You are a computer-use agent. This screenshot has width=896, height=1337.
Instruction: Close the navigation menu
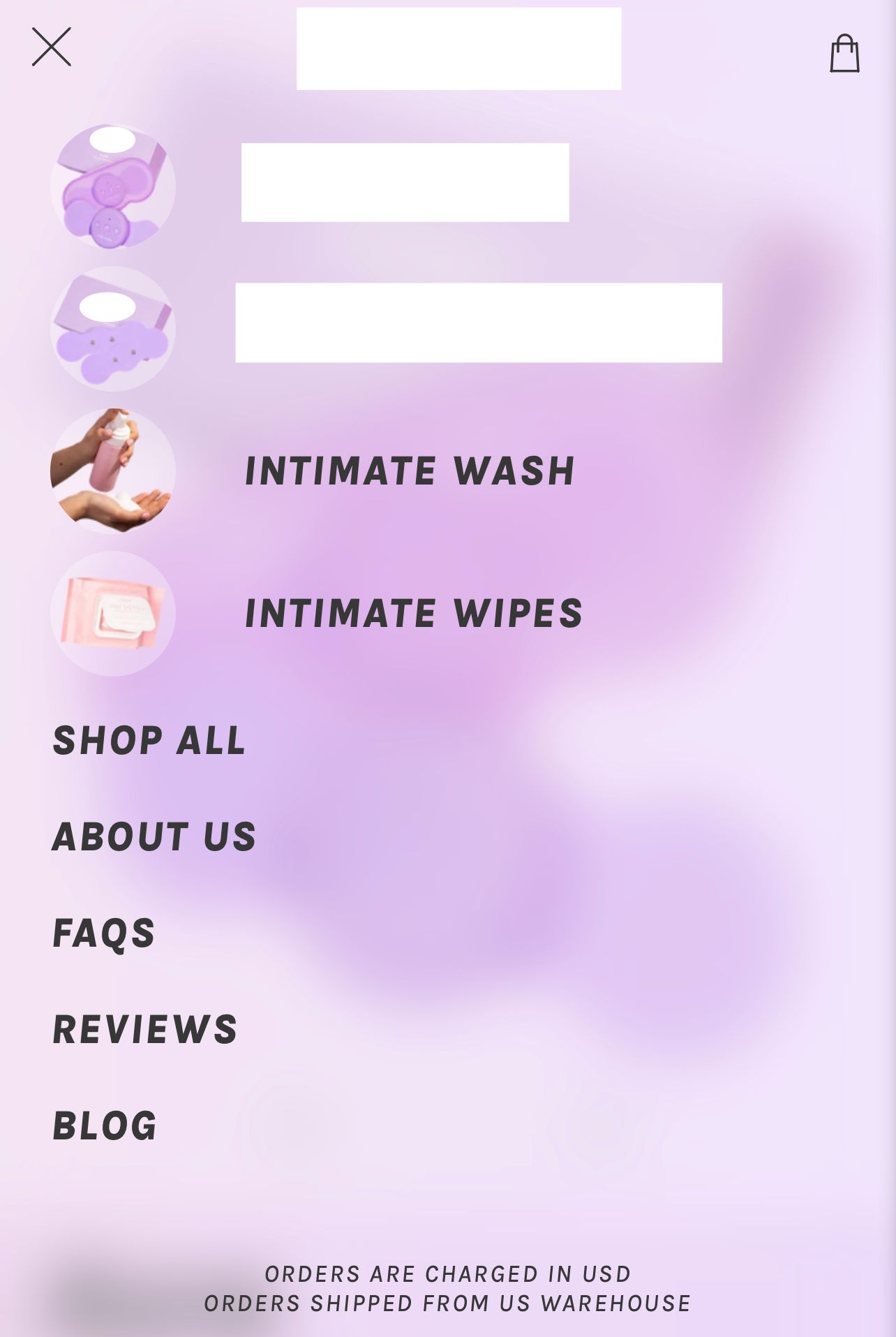point(52,47)
